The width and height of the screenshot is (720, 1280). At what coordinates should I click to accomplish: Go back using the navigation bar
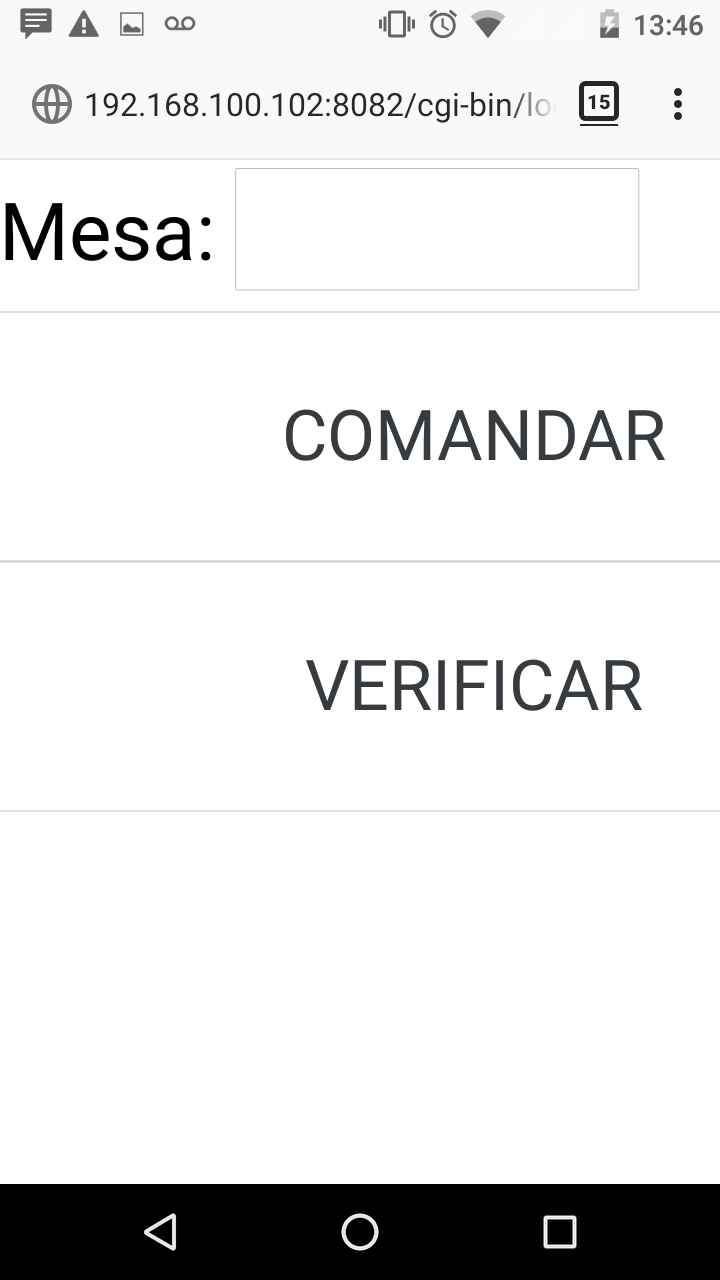[x=160, y=1232]
